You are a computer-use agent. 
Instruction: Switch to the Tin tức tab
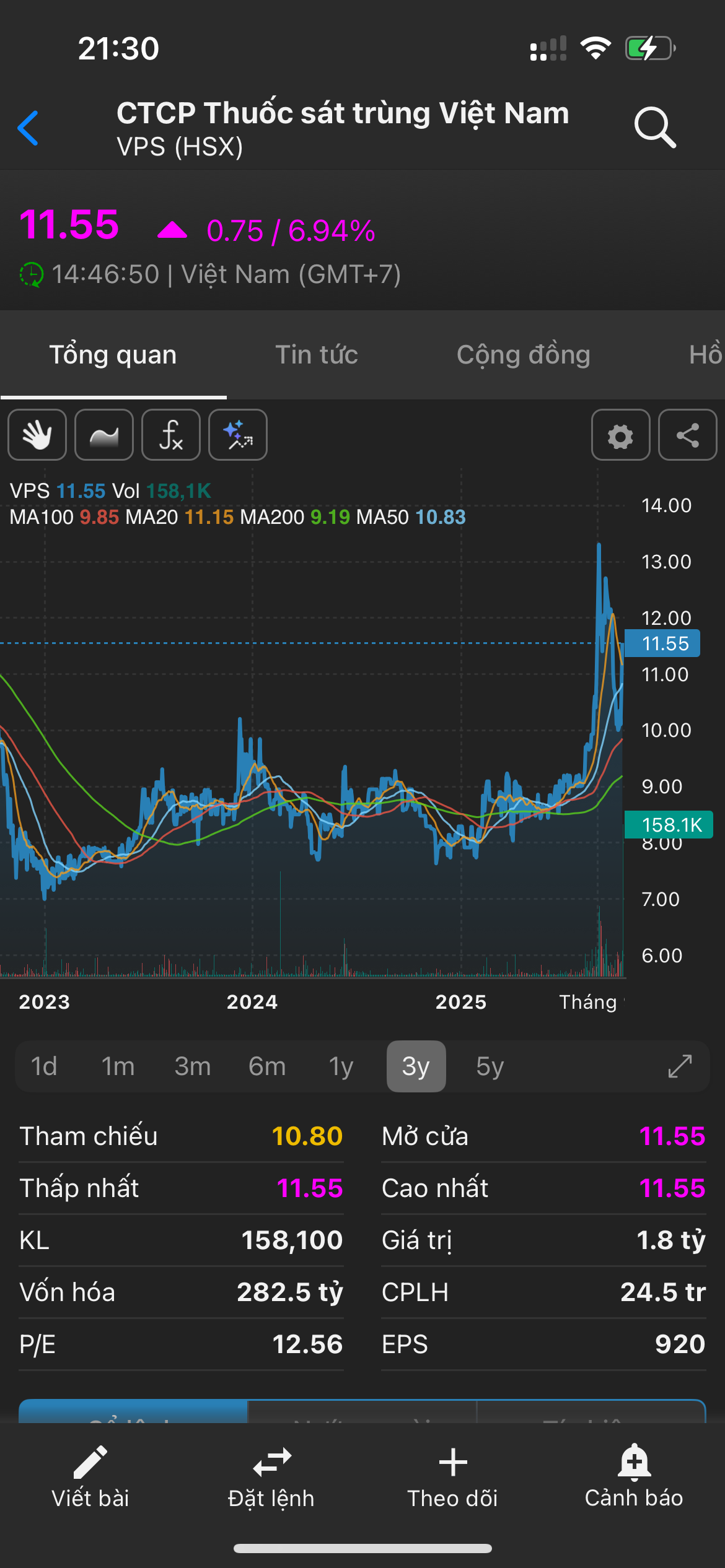(317, 355)
